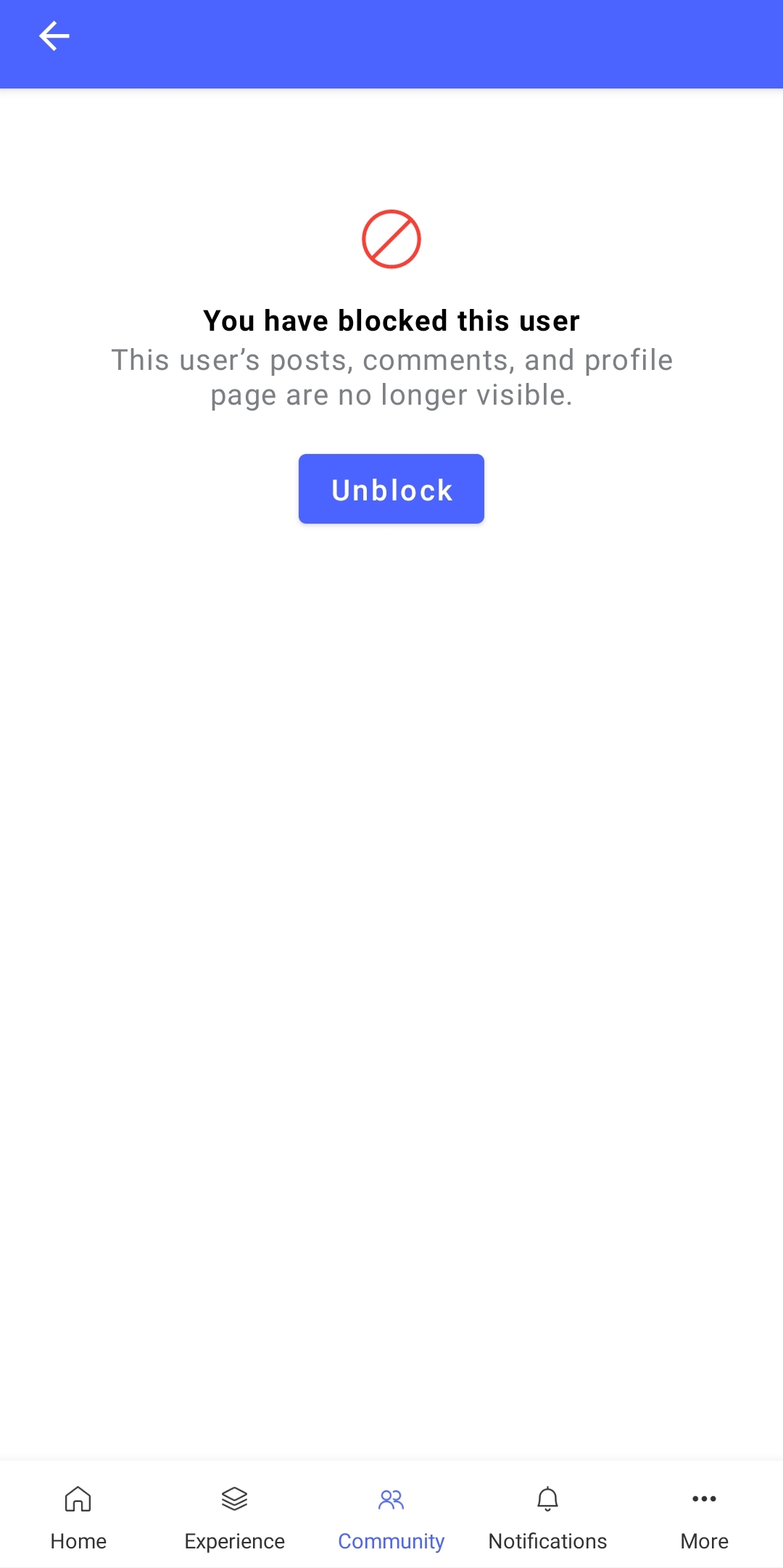Select the Community tab

pyautogui.click(x=391, y=1516)
